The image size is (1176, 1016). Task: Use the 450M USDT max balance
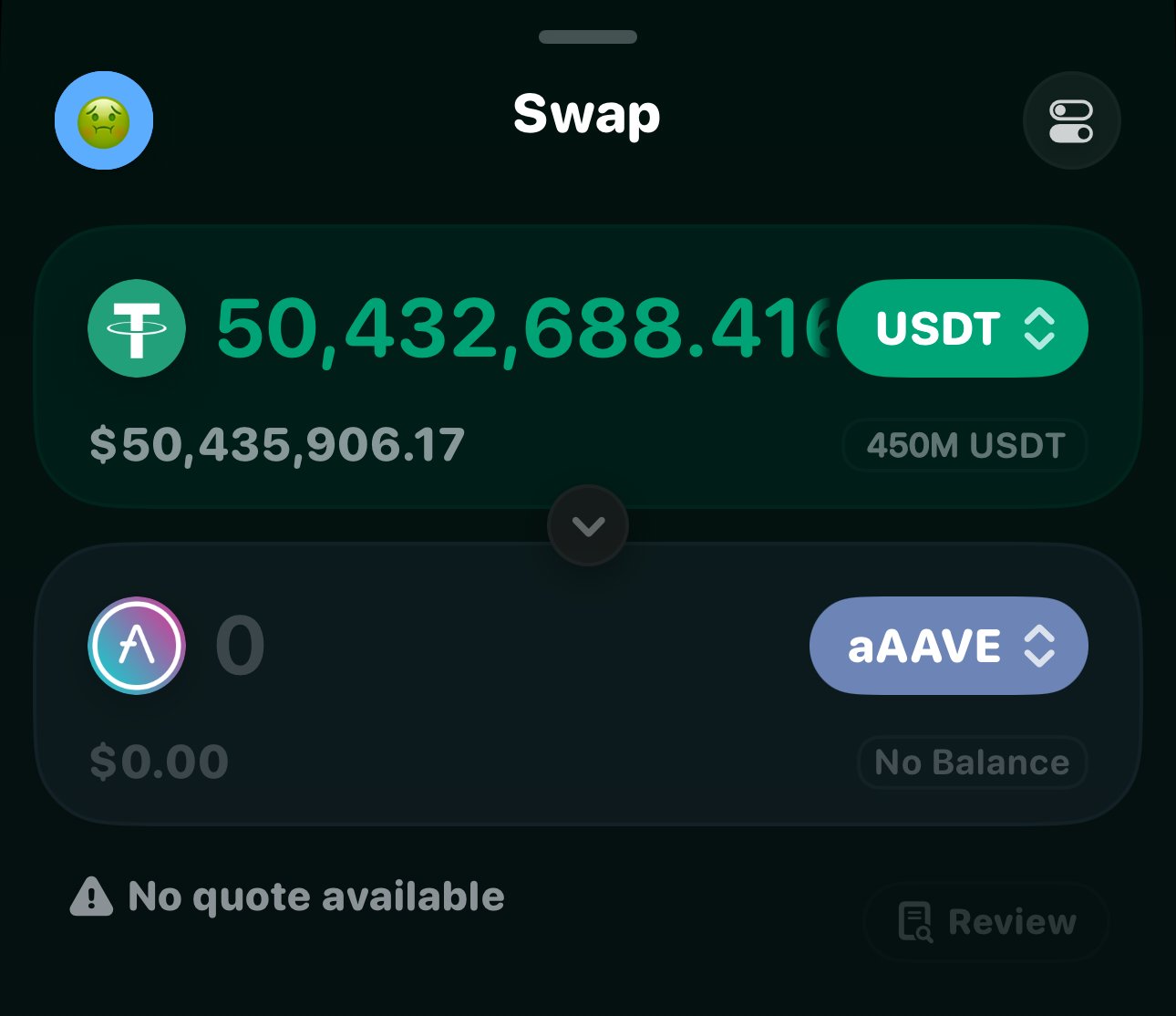[965, 446]
